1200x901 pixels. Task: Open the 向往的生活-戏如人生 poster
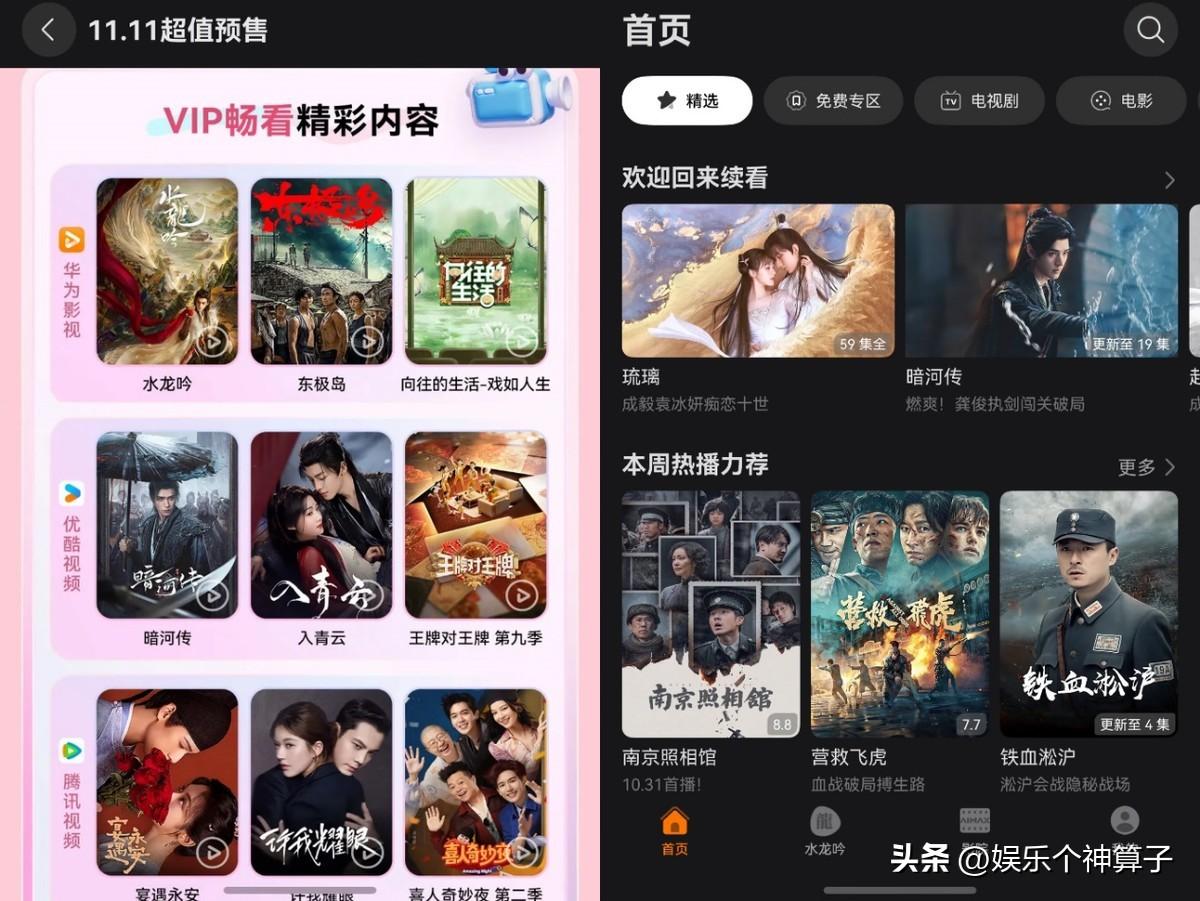[x=476, y=271]
